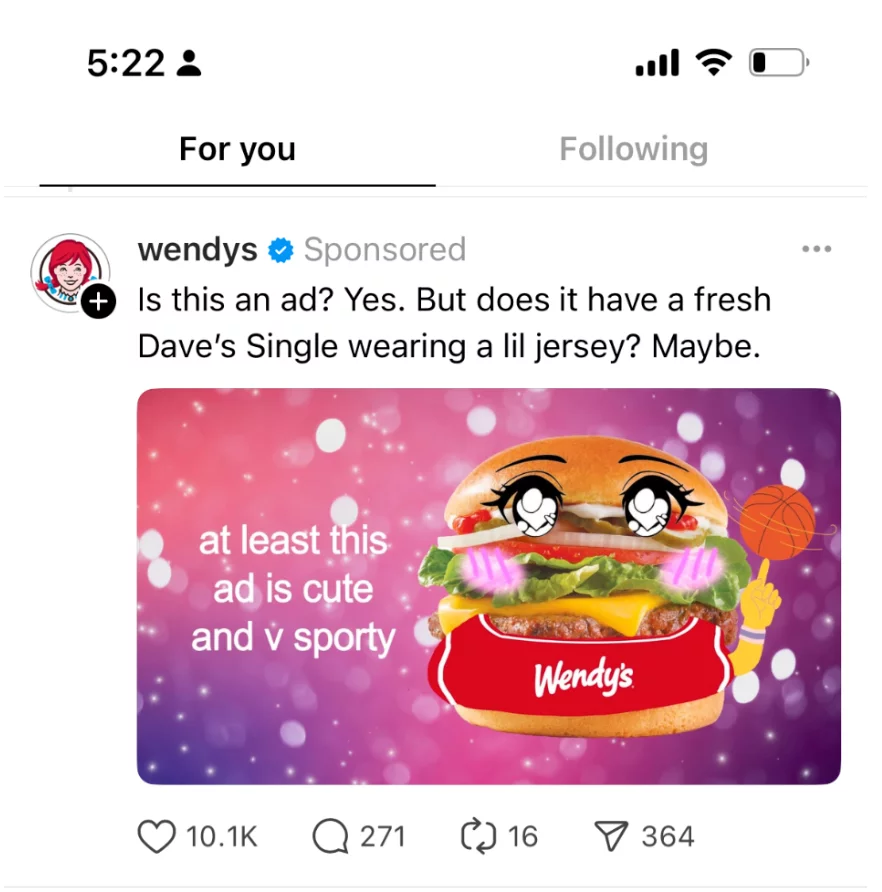
Task: Repost the wendys ad
Action: point(478,836)
